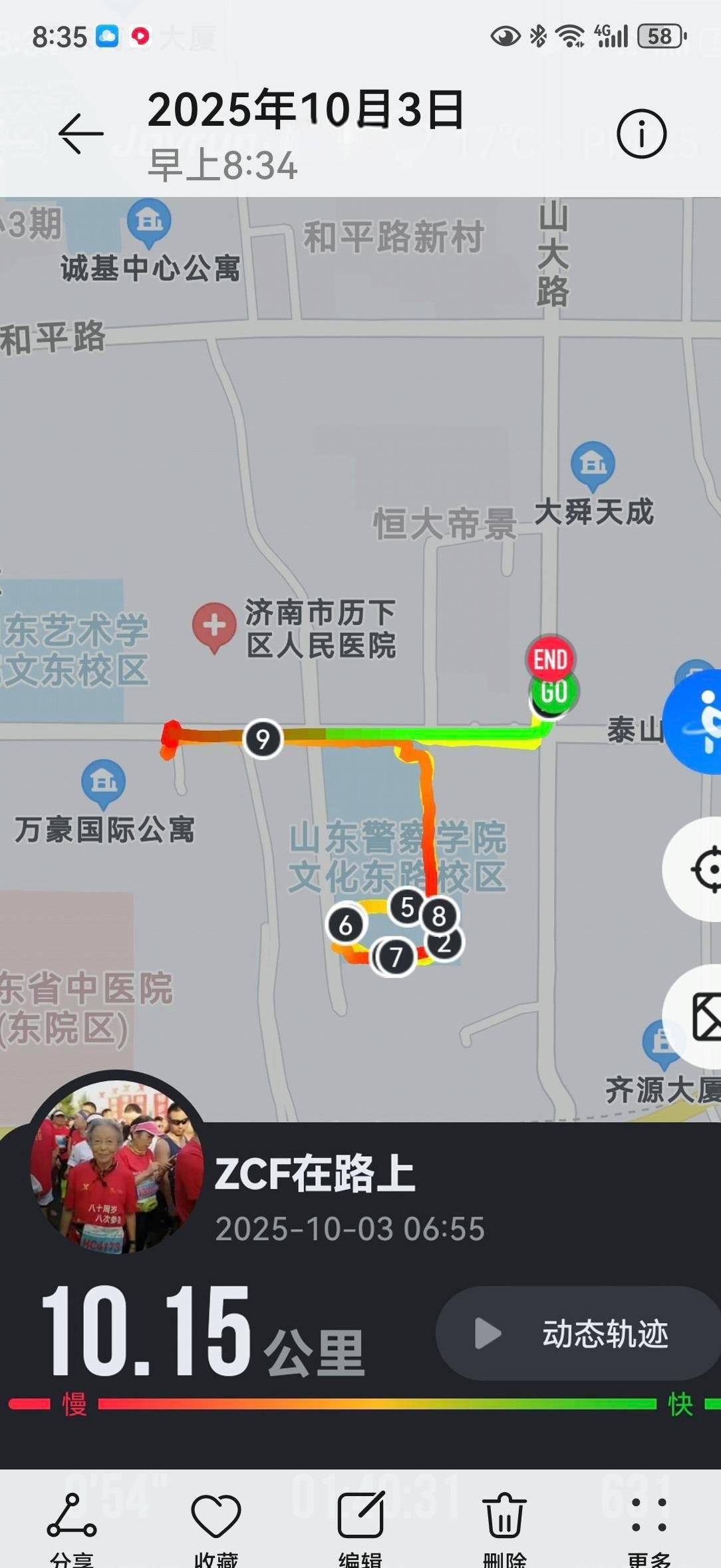Play the 动态轨迹 animation

[x=577, y=1333]
